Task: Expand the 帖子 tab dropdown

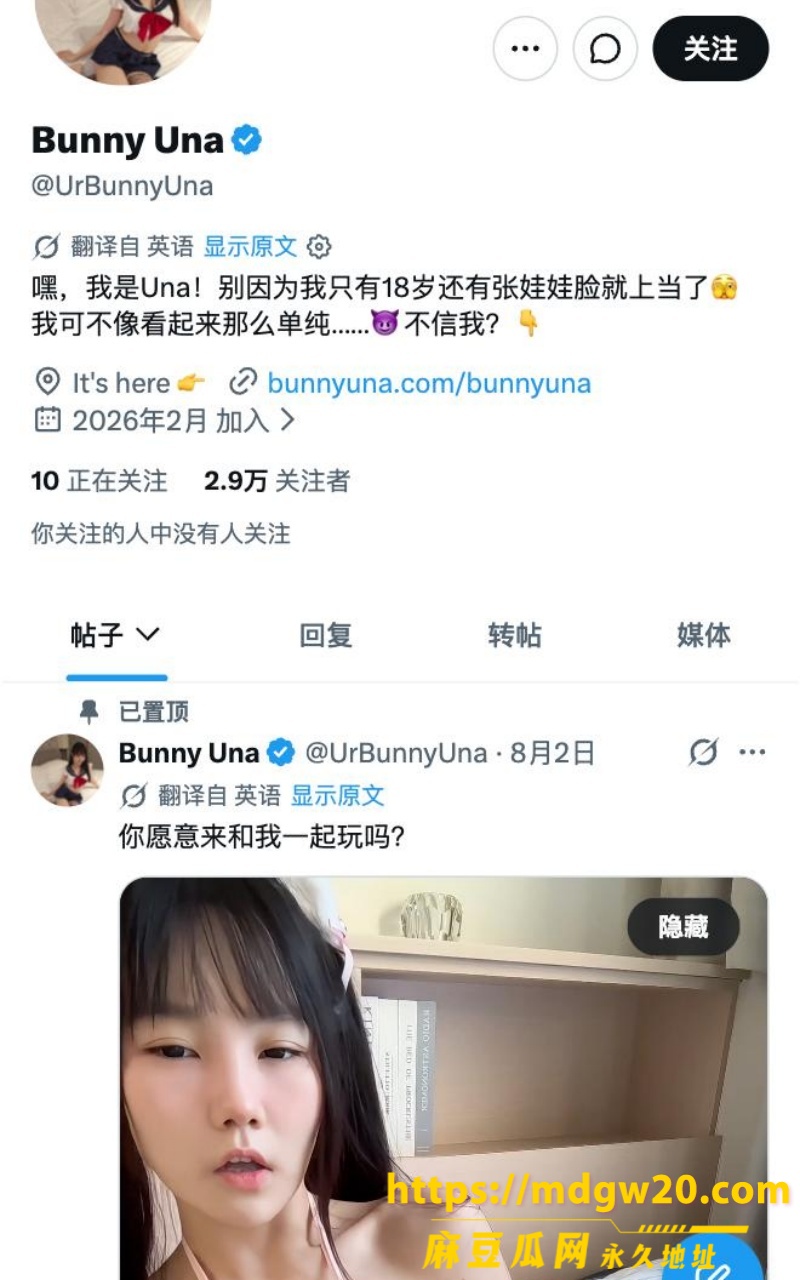Action: 116,634
